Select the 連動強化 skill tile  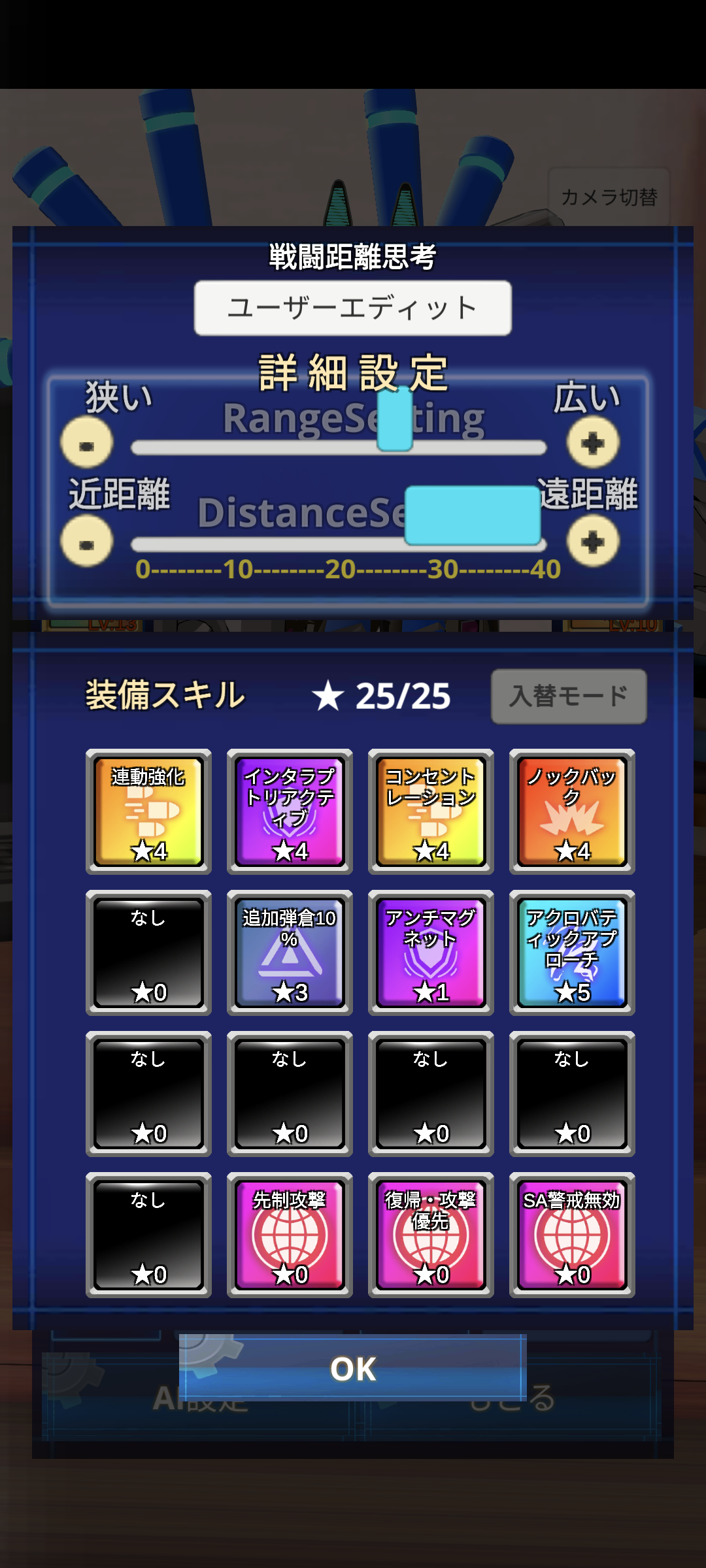pyautogui.click(x=148, y=811)
